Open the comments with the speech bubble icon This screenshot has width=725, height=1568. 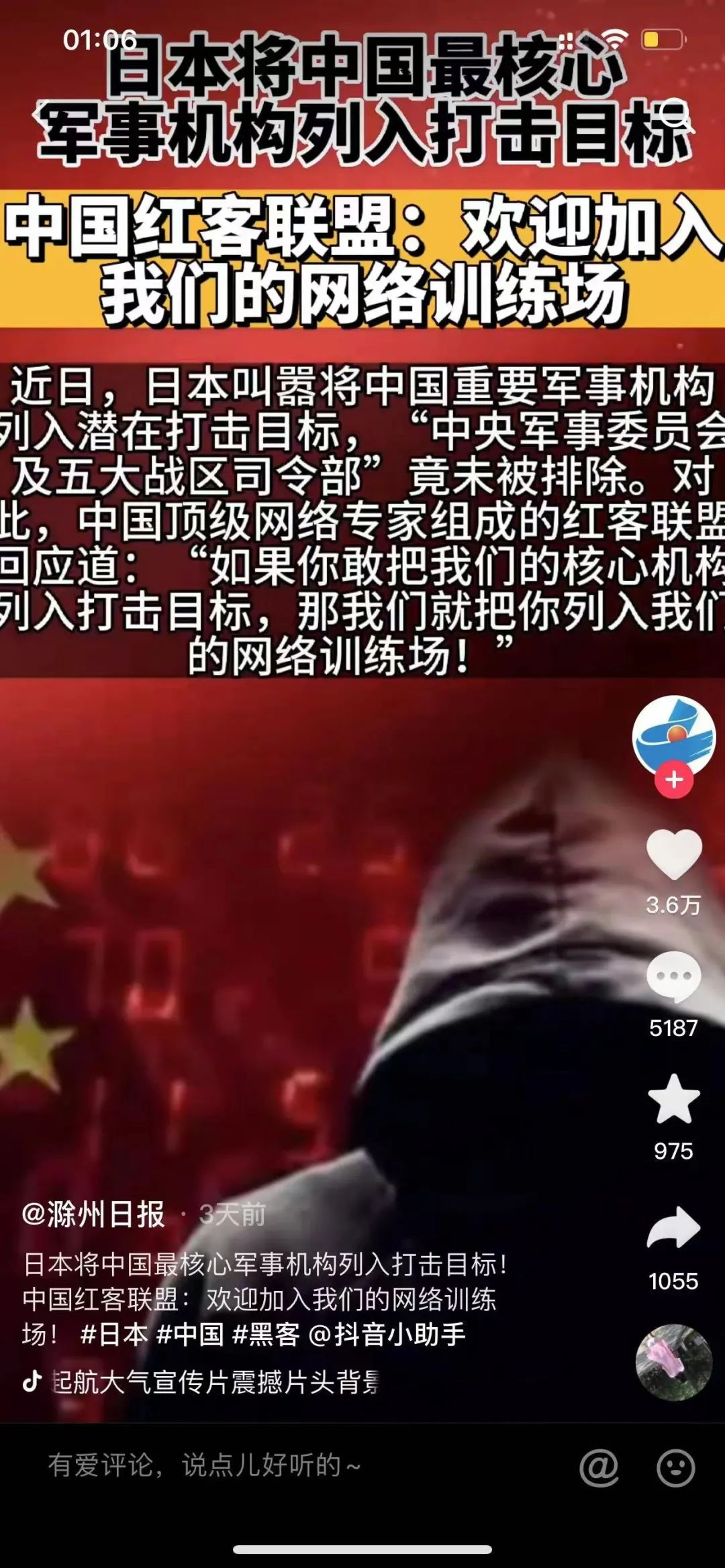point(673,977)
